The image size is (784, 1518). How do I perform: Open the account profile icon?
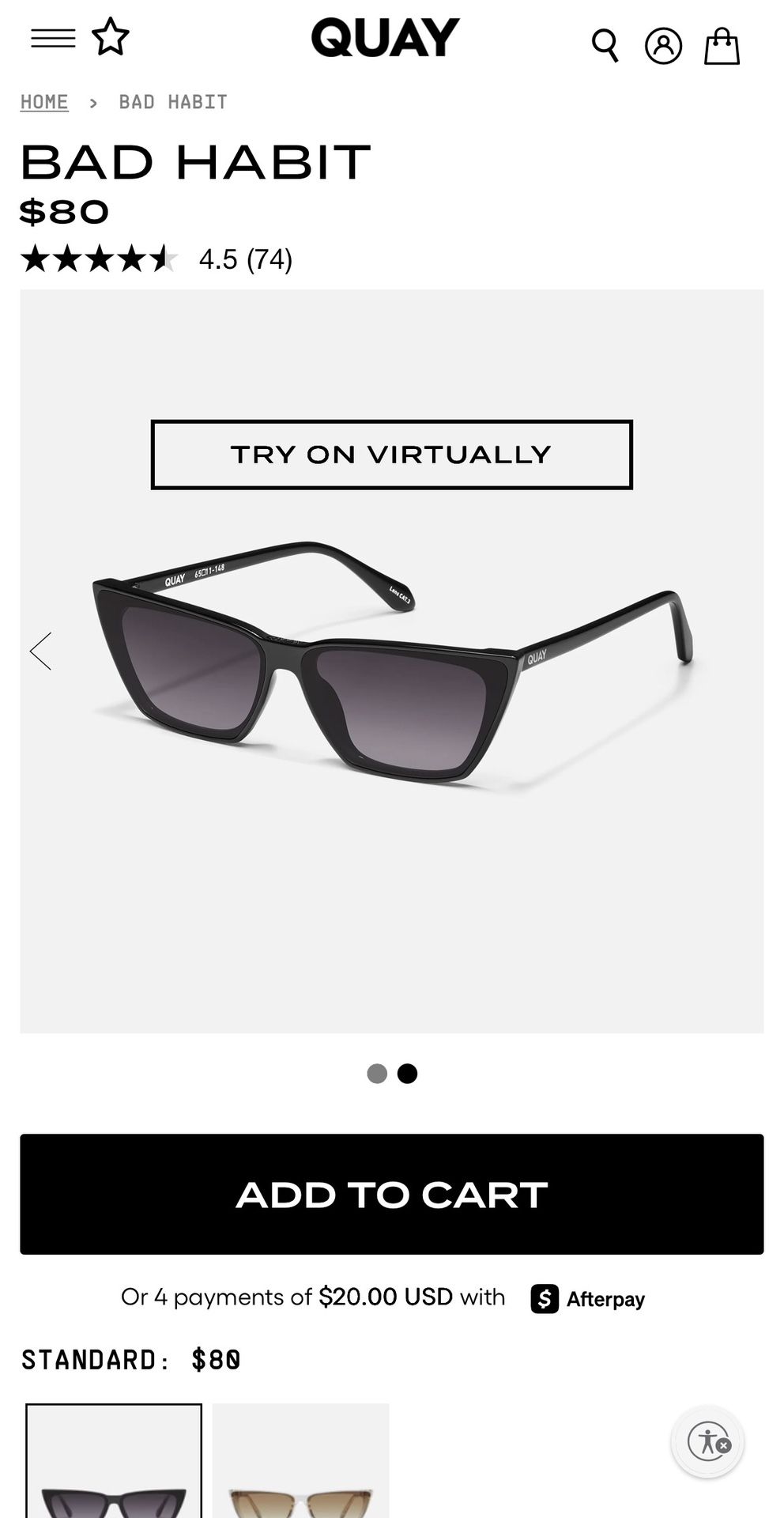pos(663,45)
